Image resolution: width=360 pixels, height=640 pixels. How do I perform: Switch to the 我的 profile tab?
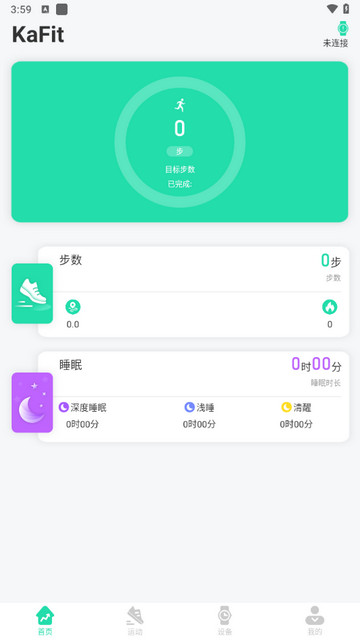(x=315, y=620)
